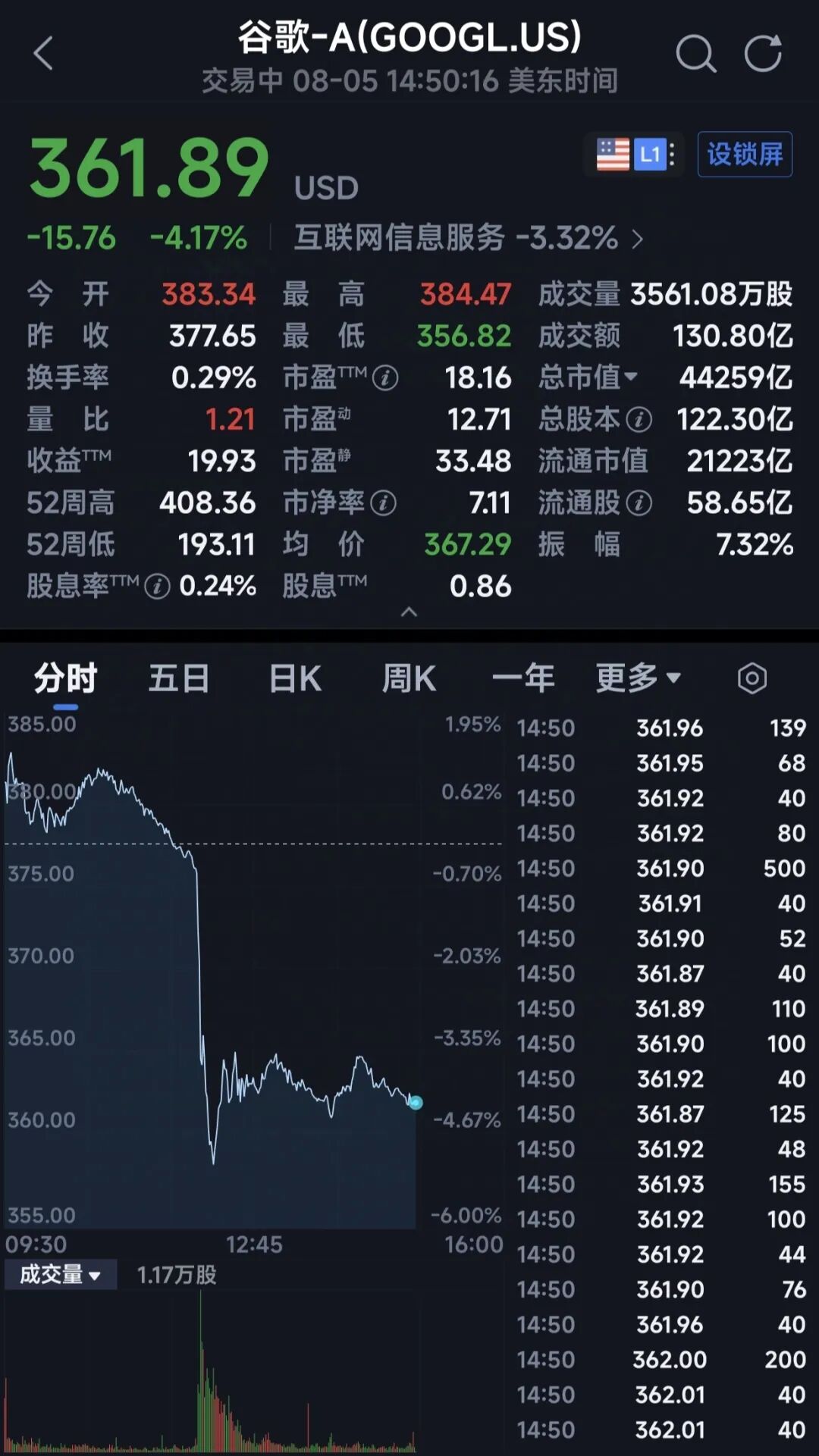Switch the 总市值 dropdown

click(588, 377)
